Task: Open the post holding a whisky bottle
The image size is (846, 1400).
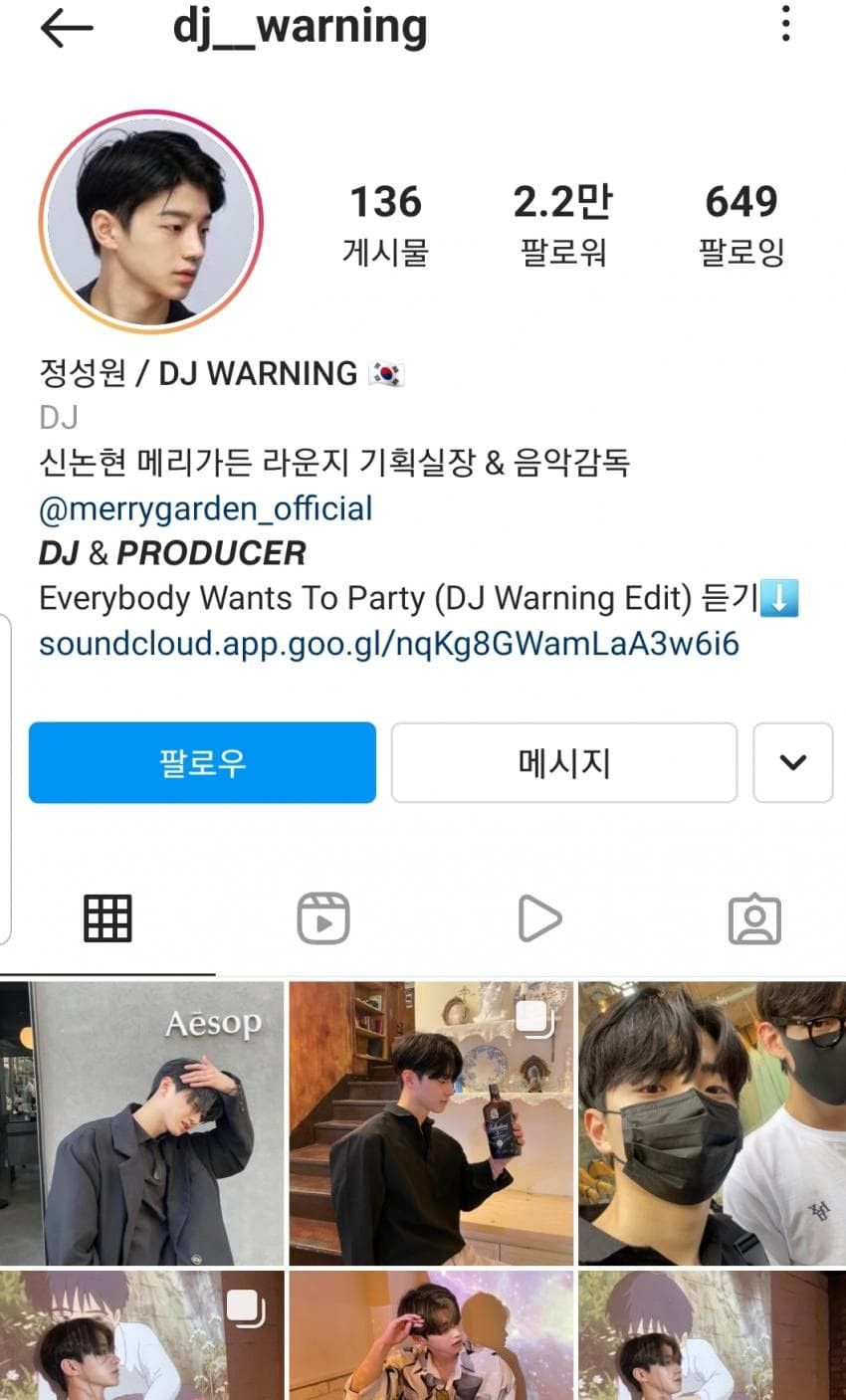Action: [431, 1123]
